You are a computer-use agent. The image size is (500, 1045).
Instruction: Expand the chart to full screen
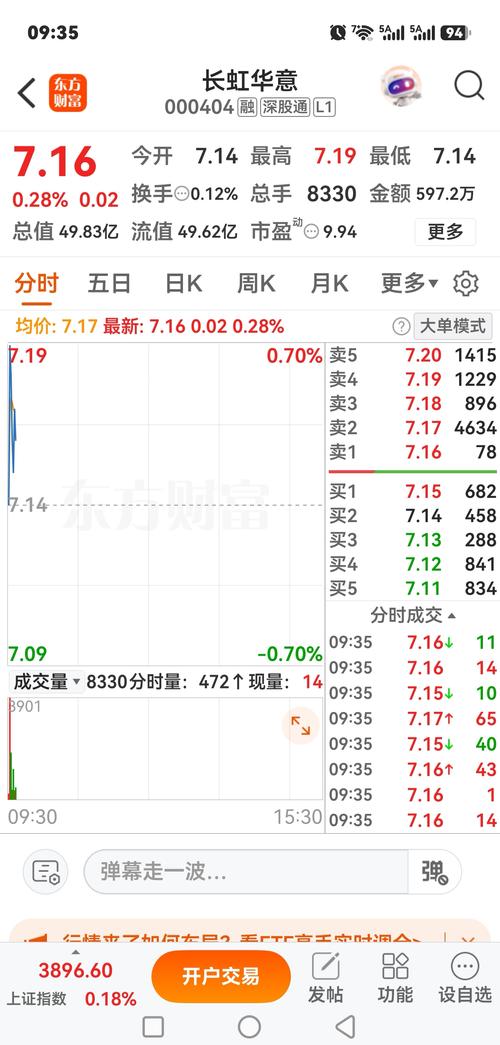(x=301, y=726)
